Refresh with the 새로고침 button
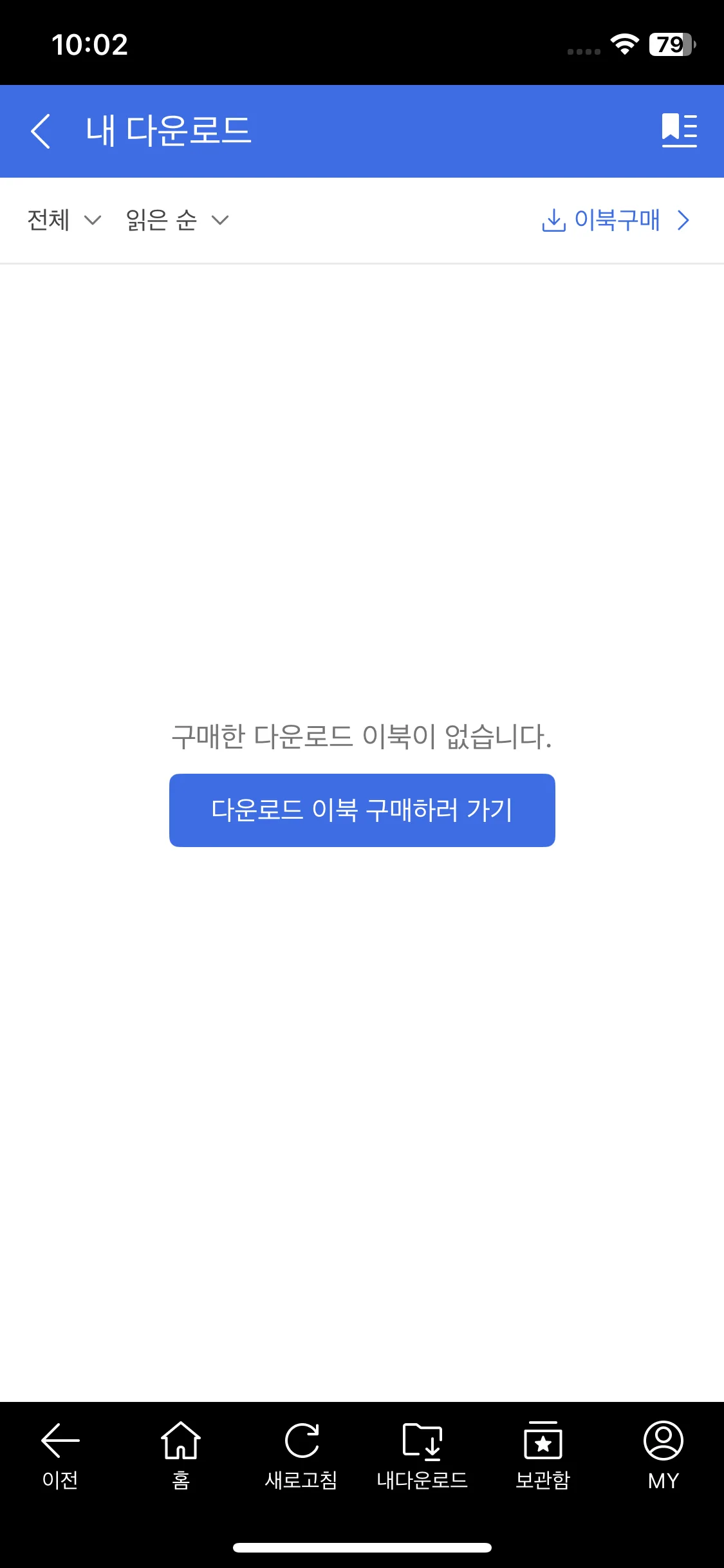Screen dimensions: 724x1568 pos(301,1455)
